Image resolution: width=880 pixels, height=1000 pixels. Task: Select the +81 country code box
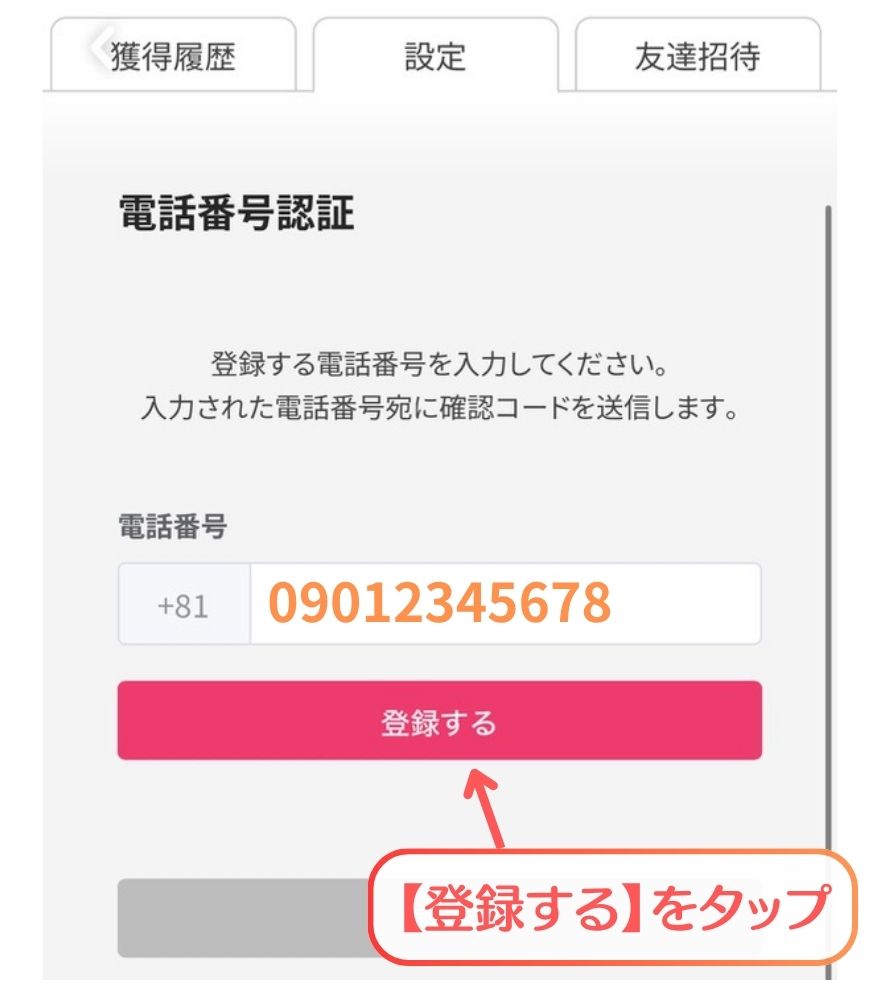[182, 604]
